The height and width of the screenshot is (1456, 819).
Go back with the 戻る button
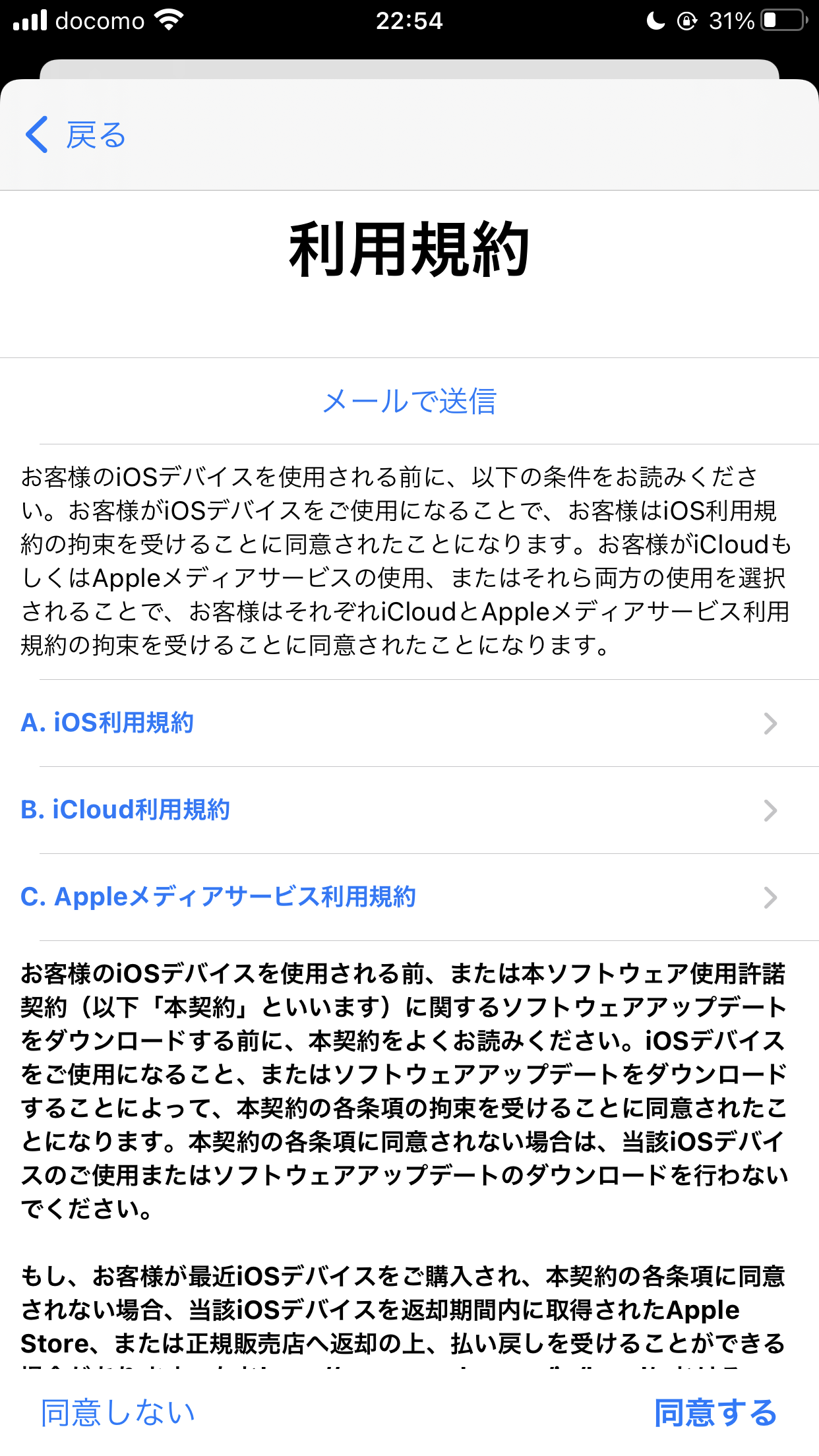point(76,135)
